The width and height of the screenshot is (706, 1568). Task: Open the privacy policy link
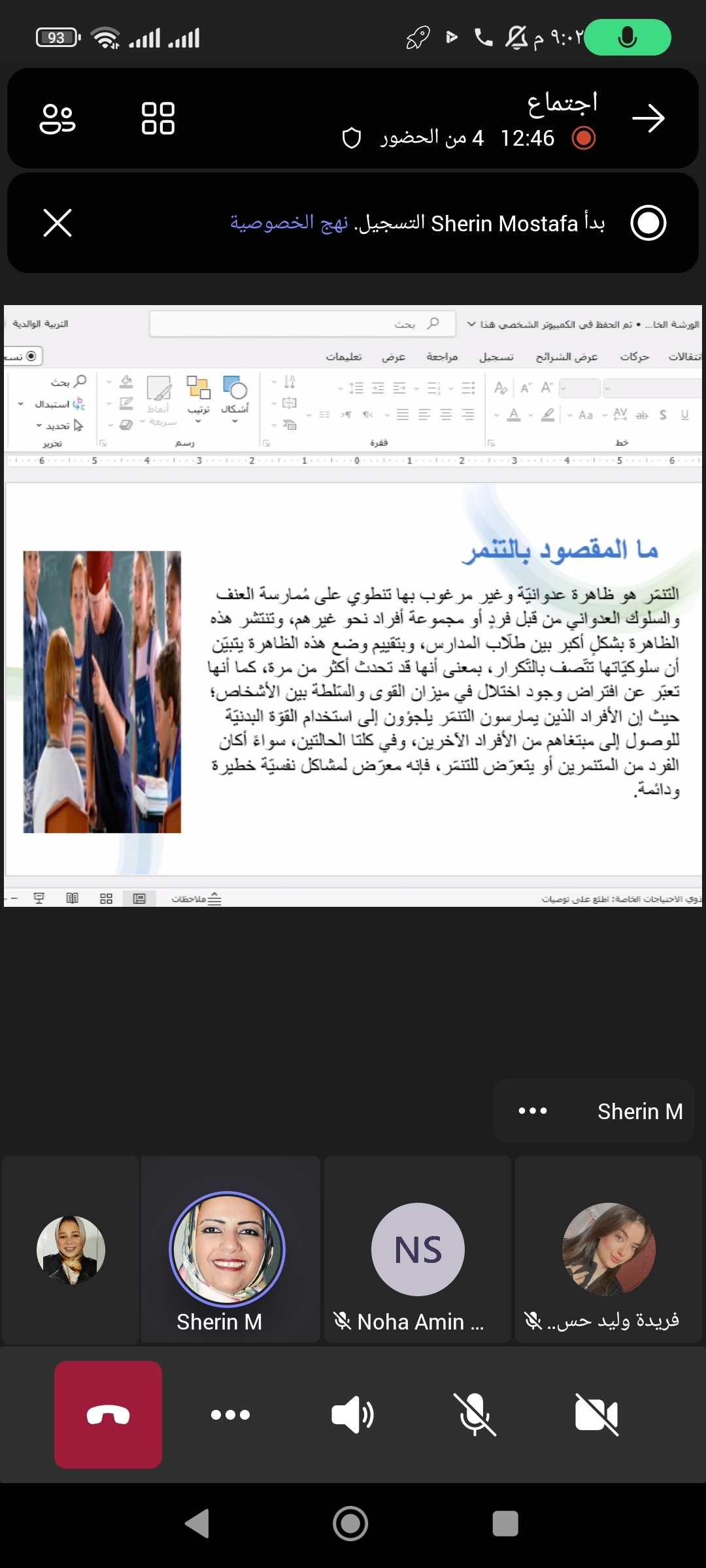pyautogui.click(x=288, y=223)
